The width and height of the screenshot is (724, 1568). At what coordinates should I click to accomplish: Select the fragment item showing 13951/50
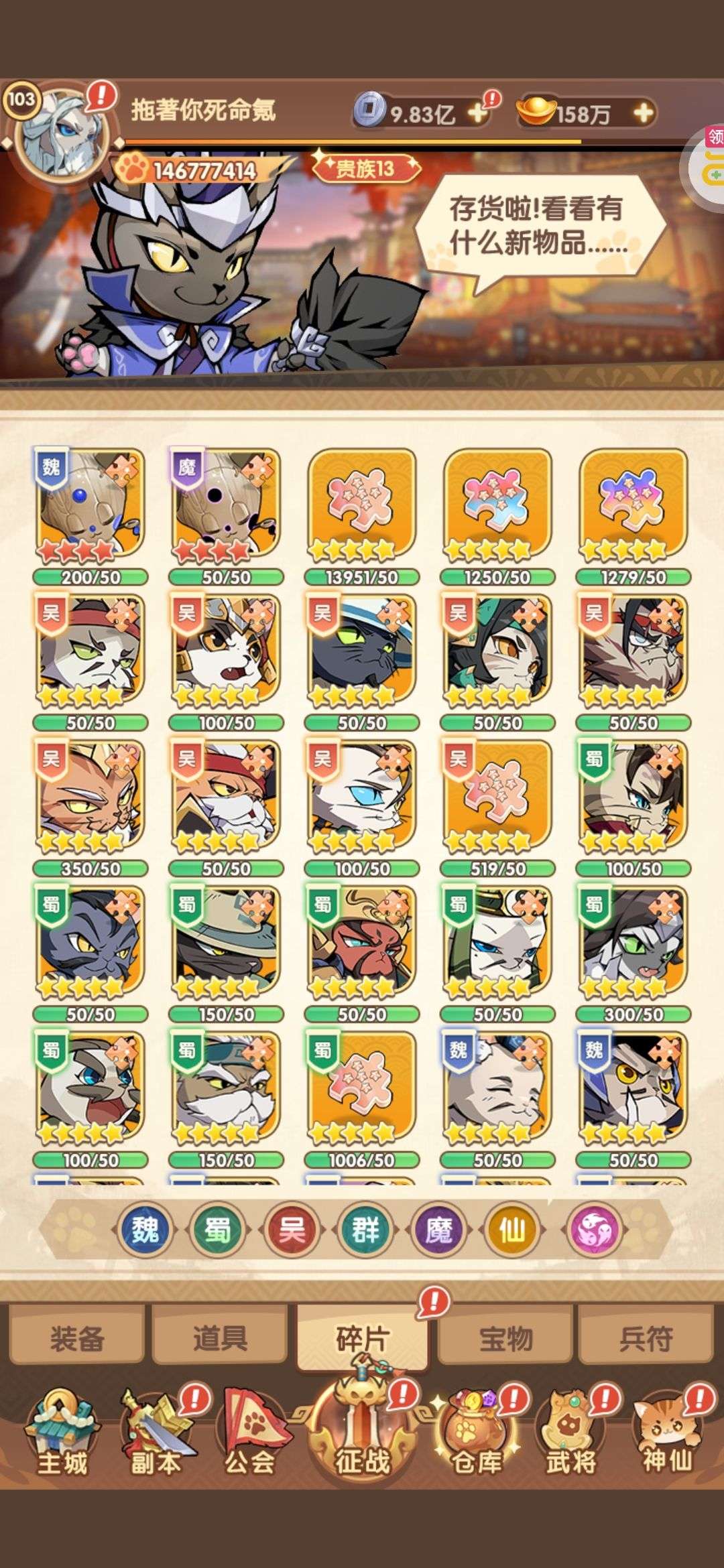point(362,516)
